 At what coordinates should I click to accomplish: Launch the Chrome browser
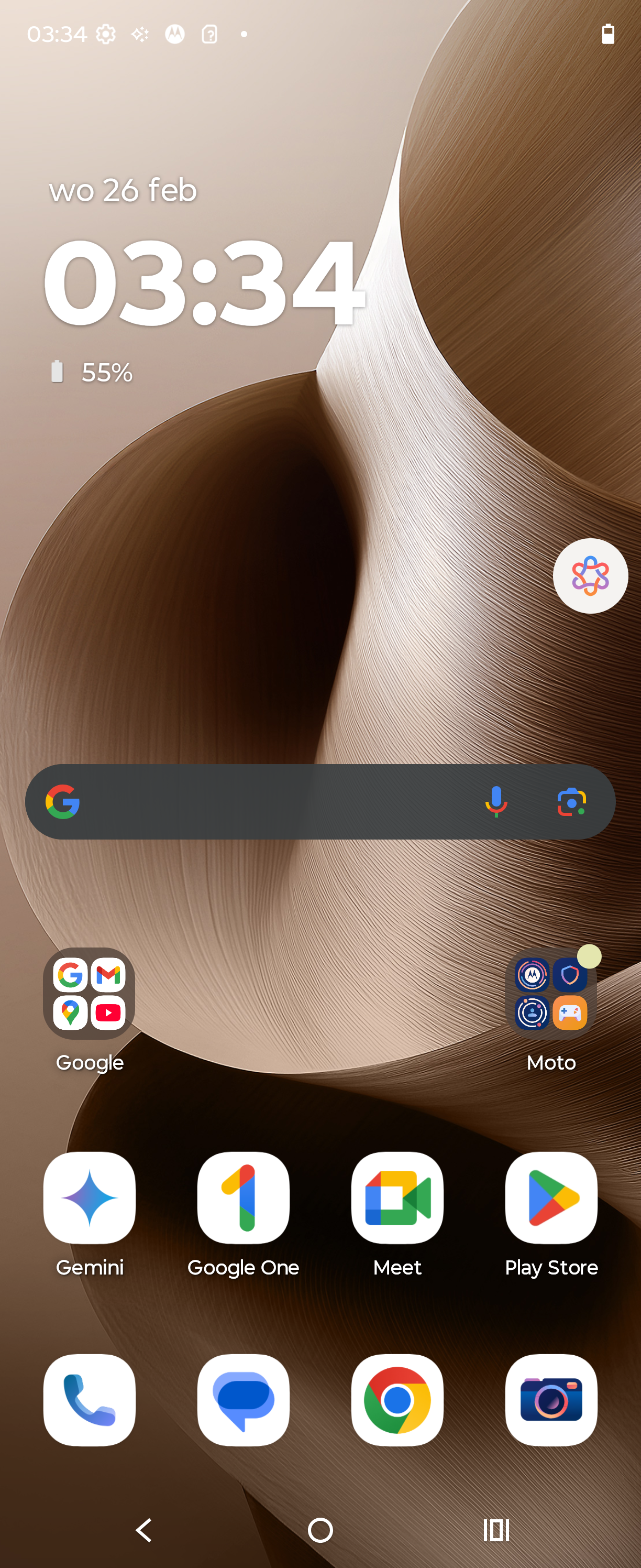[397, 1399]
